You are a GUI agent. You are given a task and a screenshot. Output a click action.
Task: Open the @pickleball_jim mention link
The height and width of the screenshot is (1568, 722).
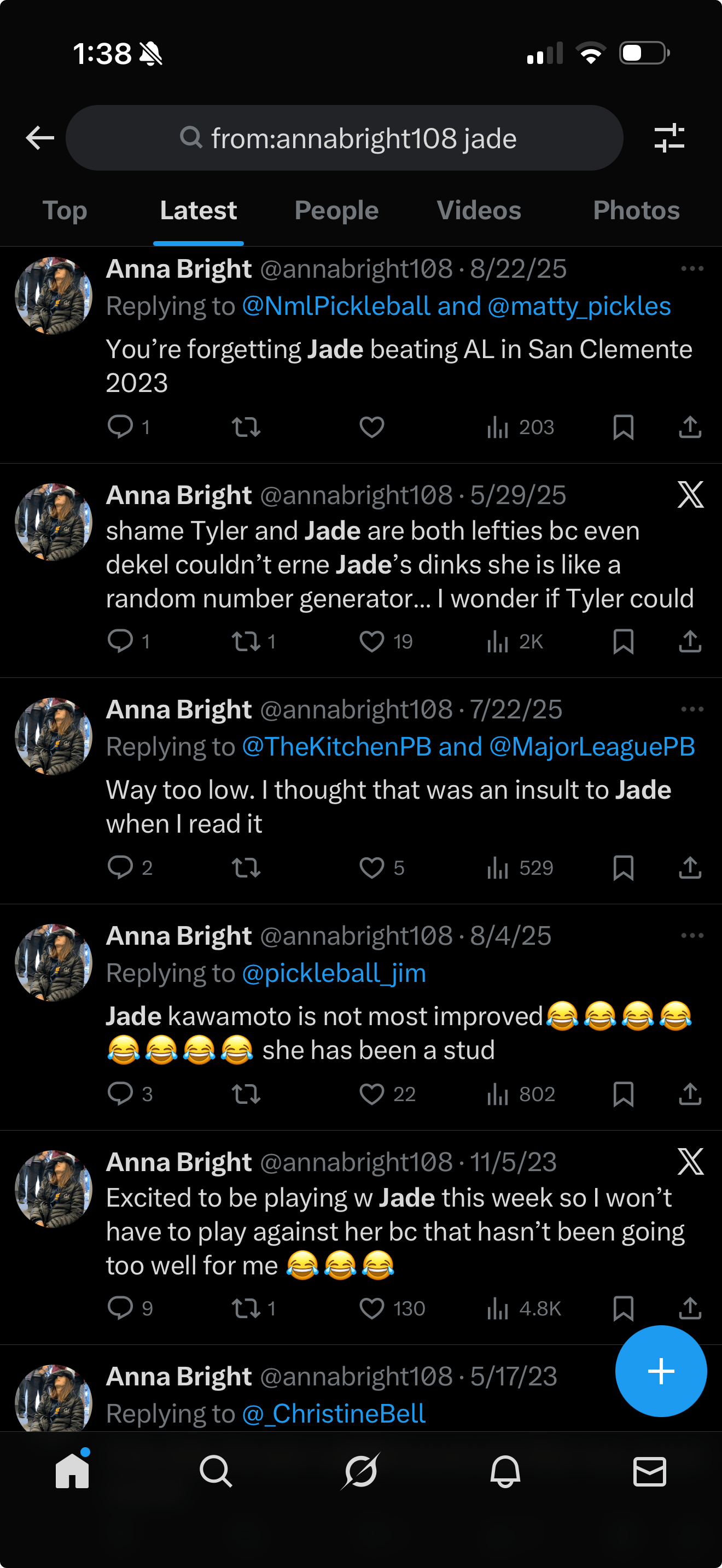pos(334,973)
